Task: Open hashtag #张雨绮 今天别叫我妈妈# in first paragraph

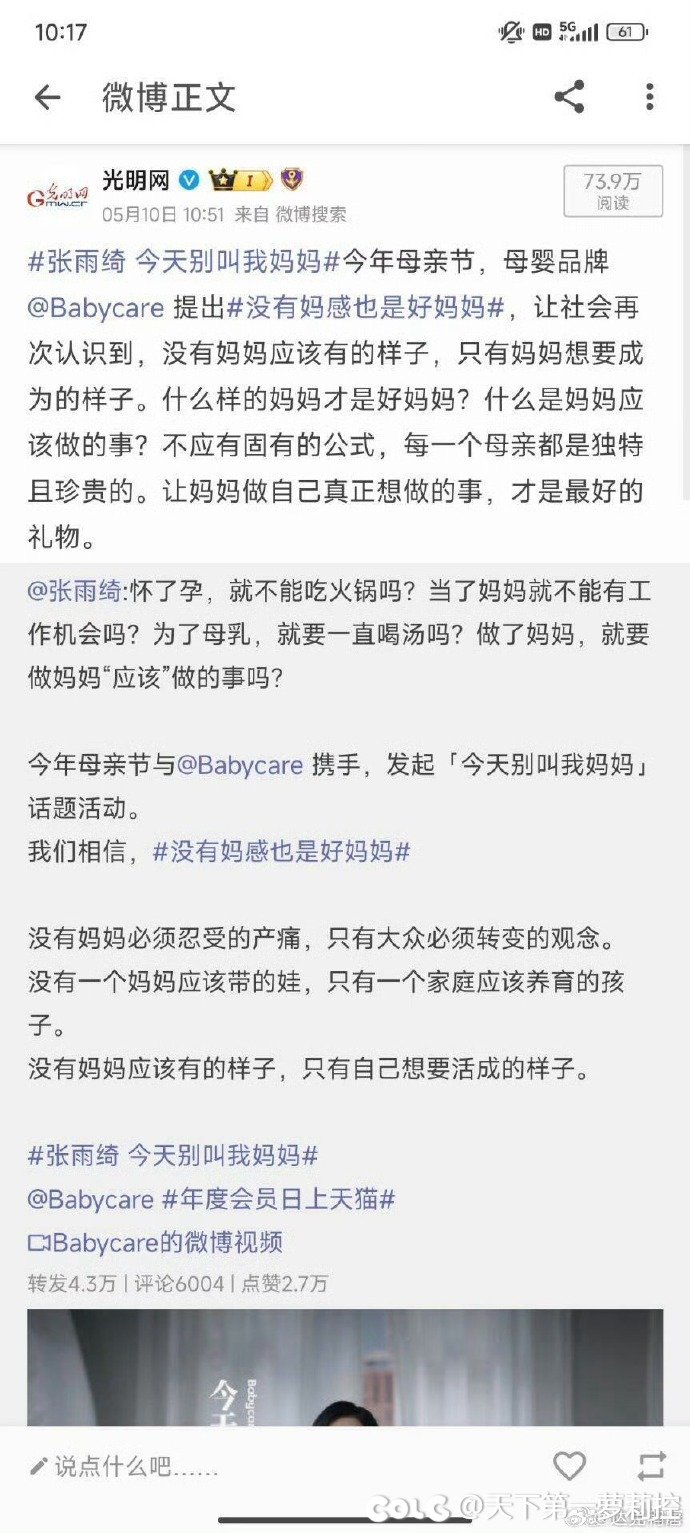Action: 185,262
